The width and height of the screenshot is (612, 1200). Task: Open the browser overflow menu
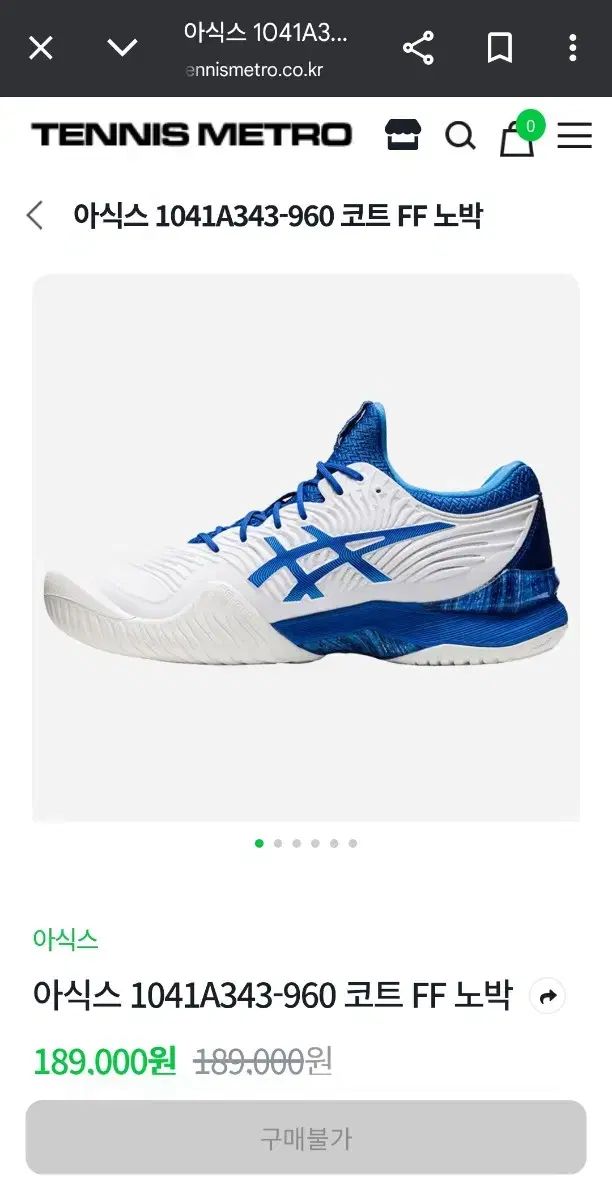coord(572,47)
